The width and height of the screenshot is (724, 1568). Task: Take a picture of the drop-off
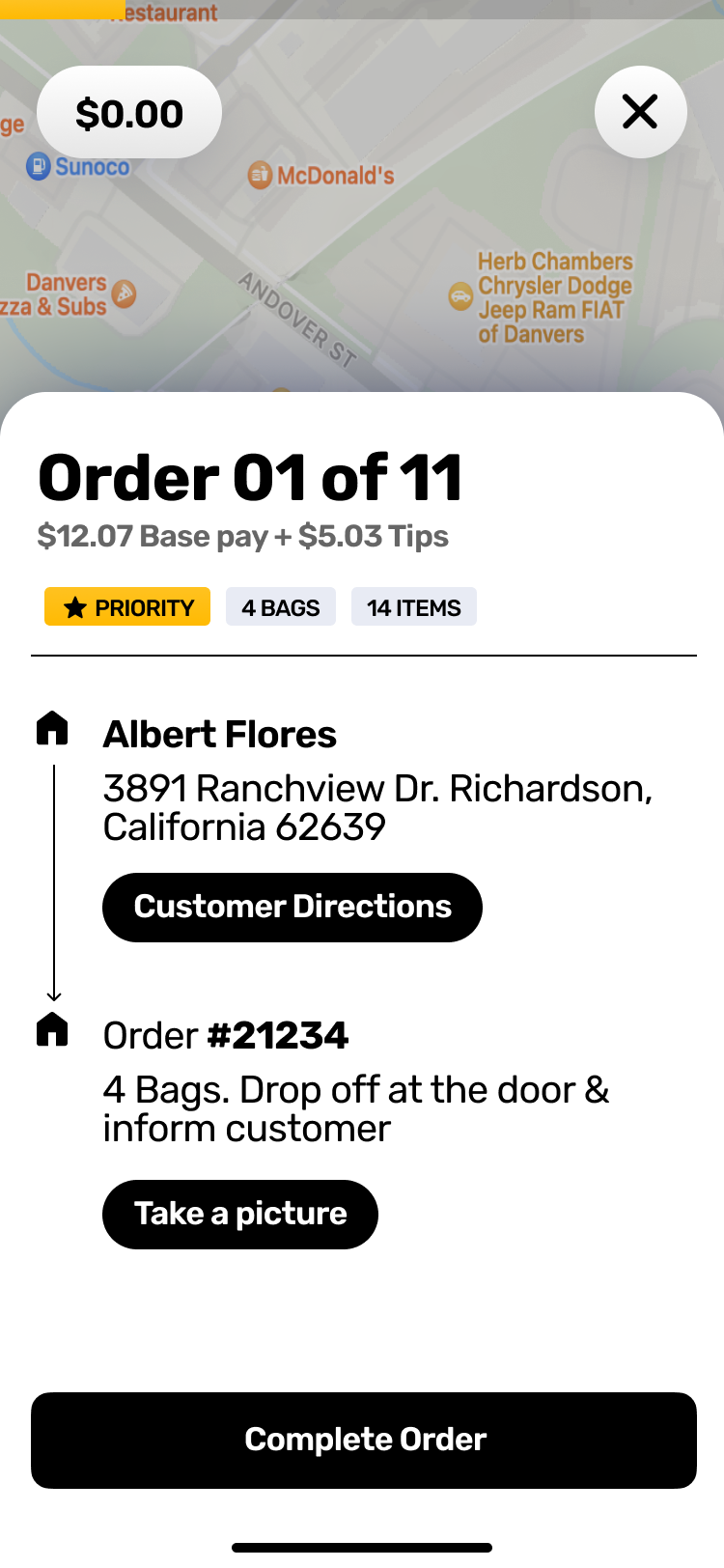[239, 1214]
